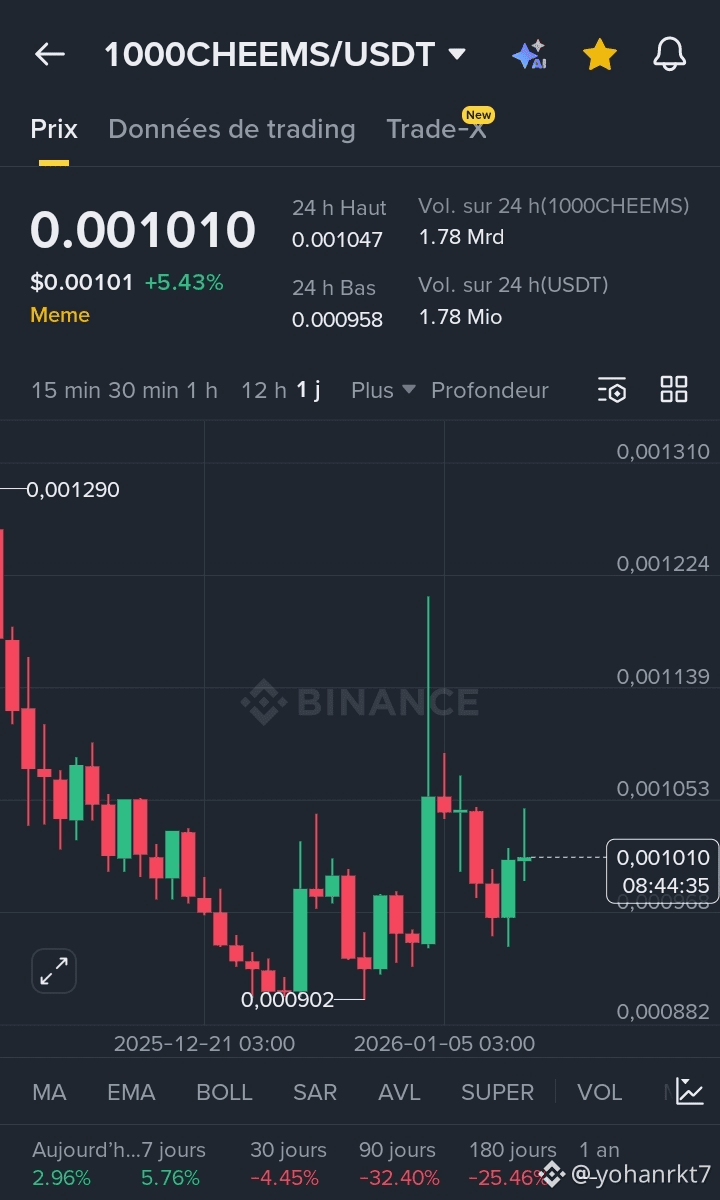Select the 1 h interval

click(x=202, y=390)
